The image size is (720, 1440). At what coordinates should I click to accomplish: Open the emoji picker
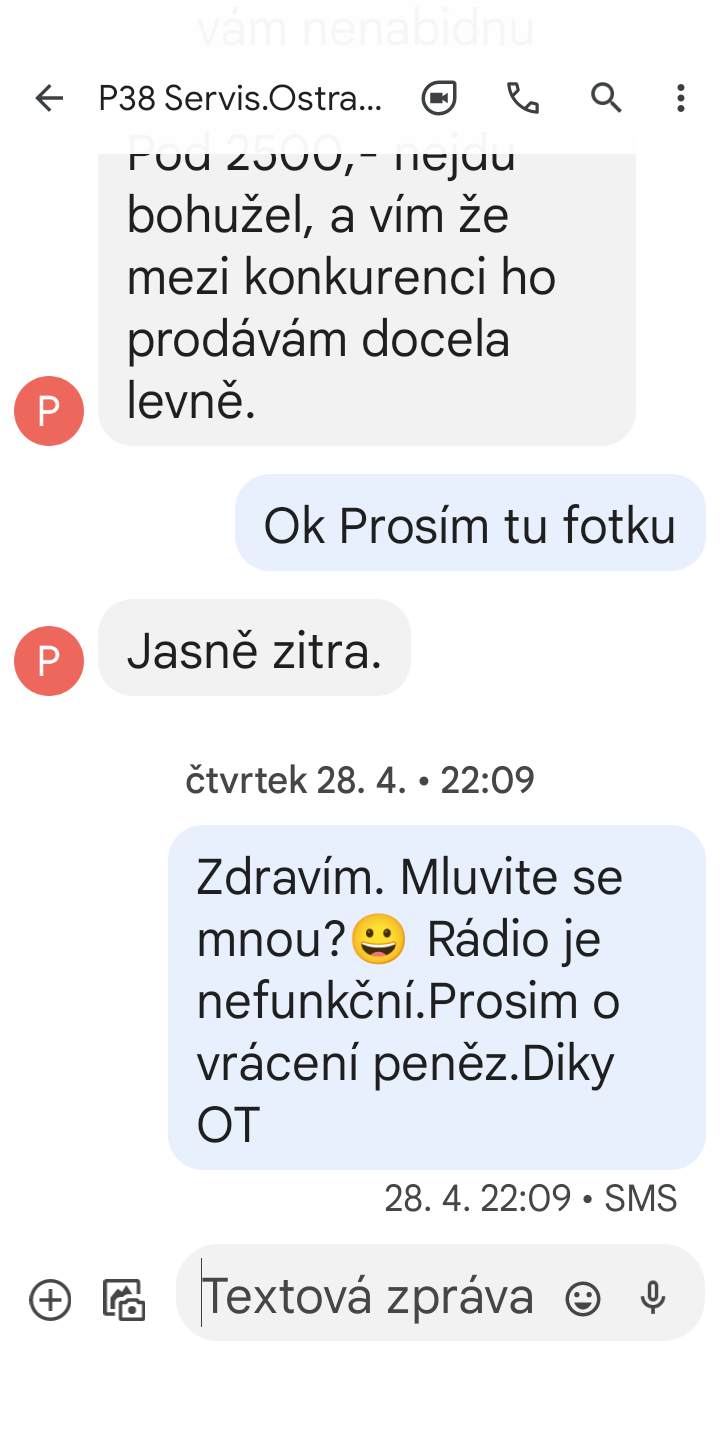coord(583,1298)
